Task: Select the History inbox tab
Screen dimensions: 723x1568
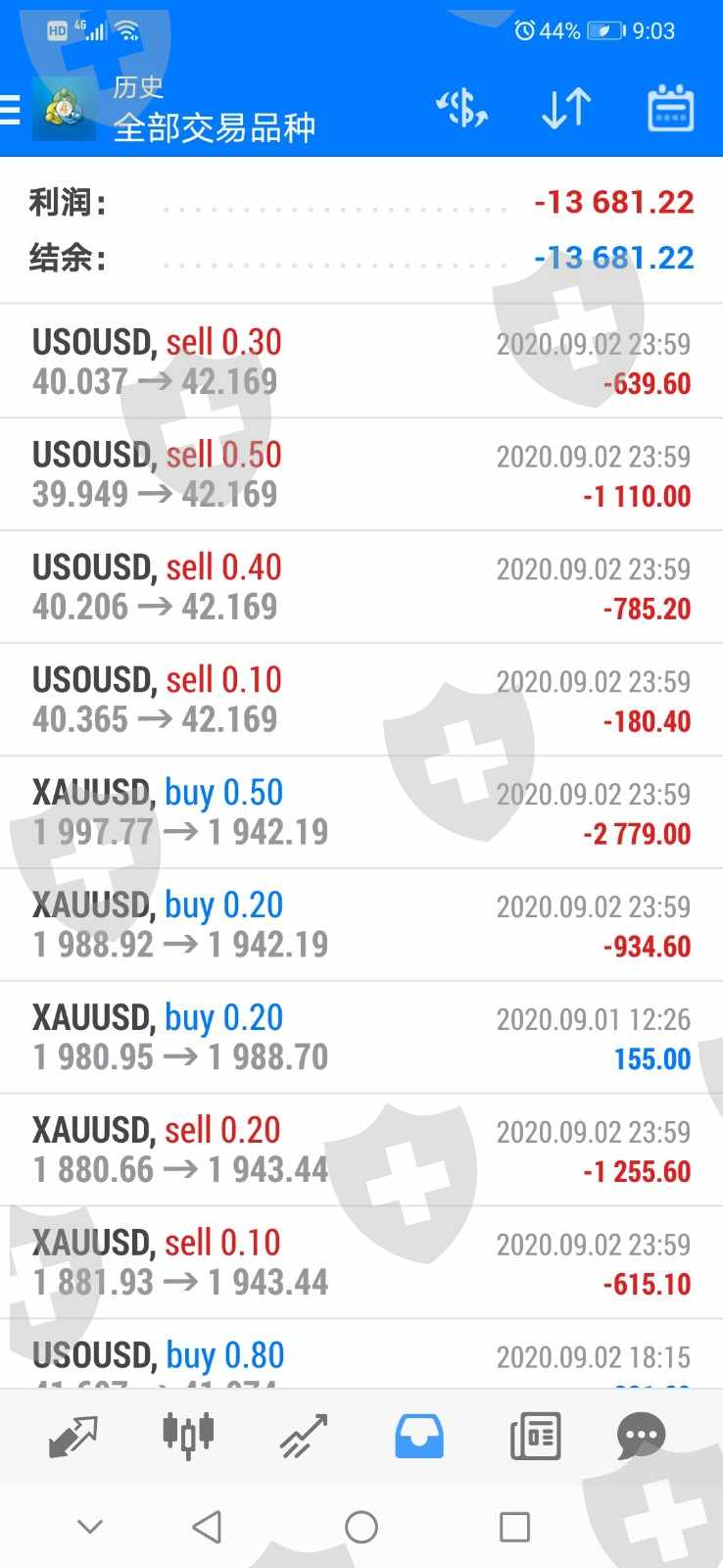Action: tap(419, 1436)
